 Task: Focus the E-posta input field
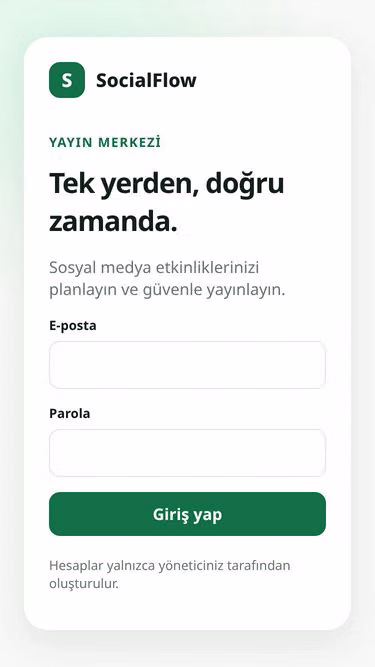[x=188, y=365]
